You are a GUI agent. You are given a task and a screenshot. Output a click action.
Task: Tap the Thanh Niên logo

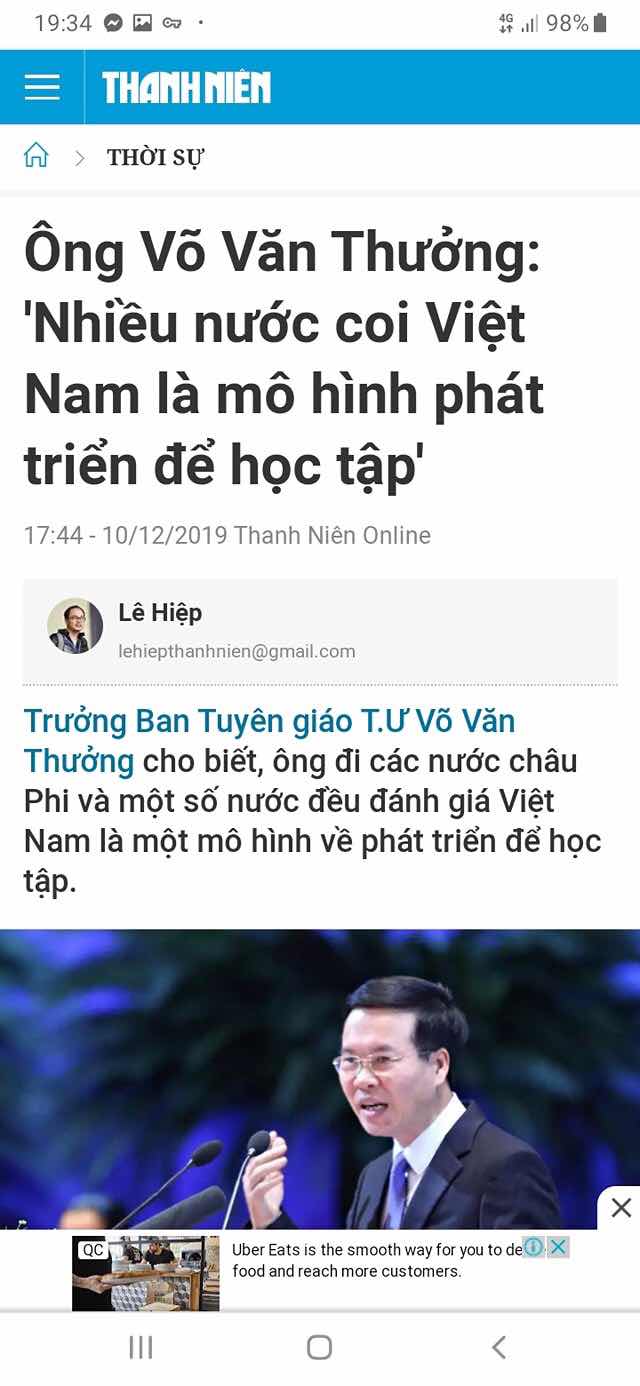coord(186,88)
